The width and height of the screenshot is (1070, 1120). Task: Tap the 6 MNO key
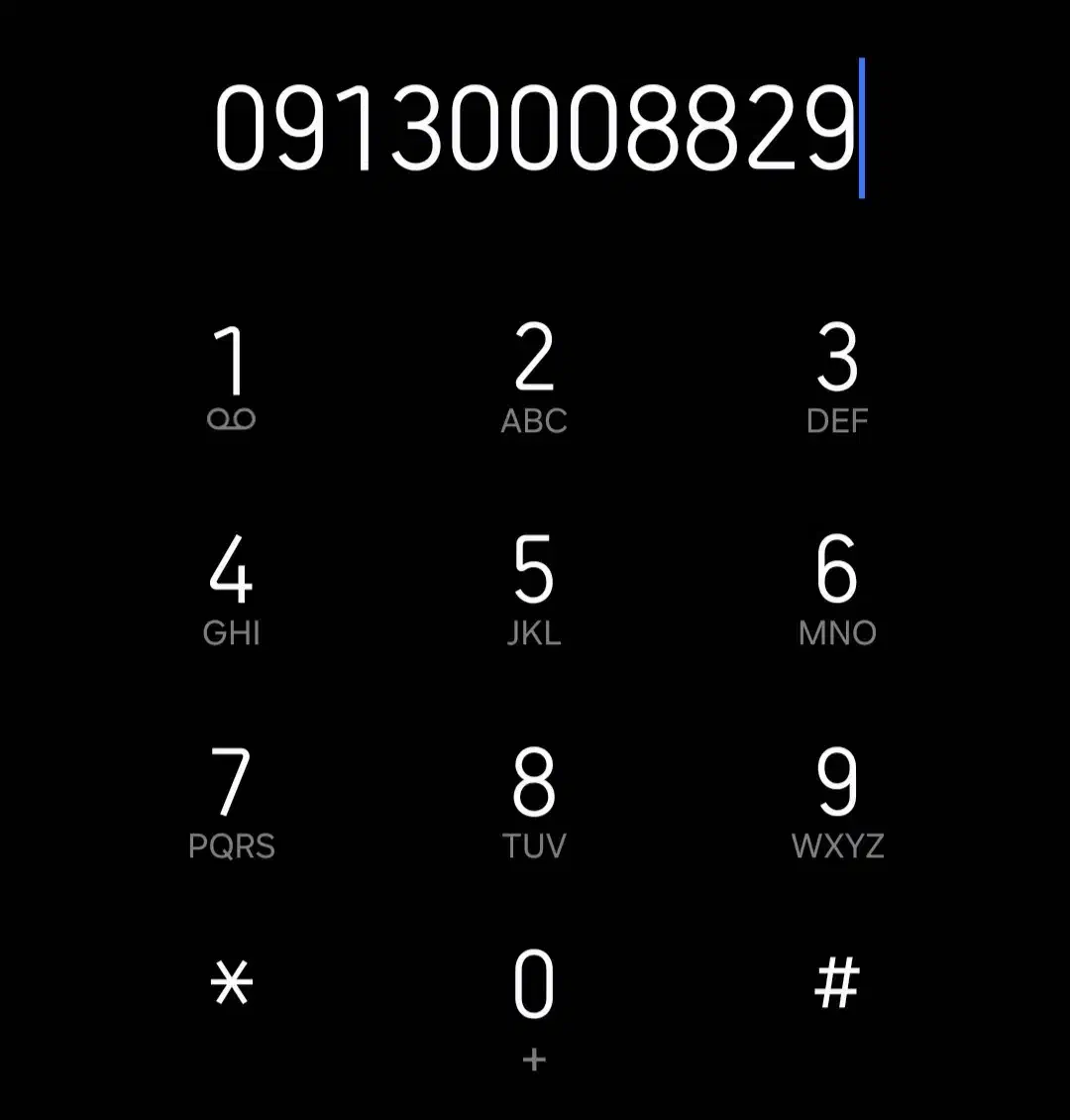click(837, 590)
